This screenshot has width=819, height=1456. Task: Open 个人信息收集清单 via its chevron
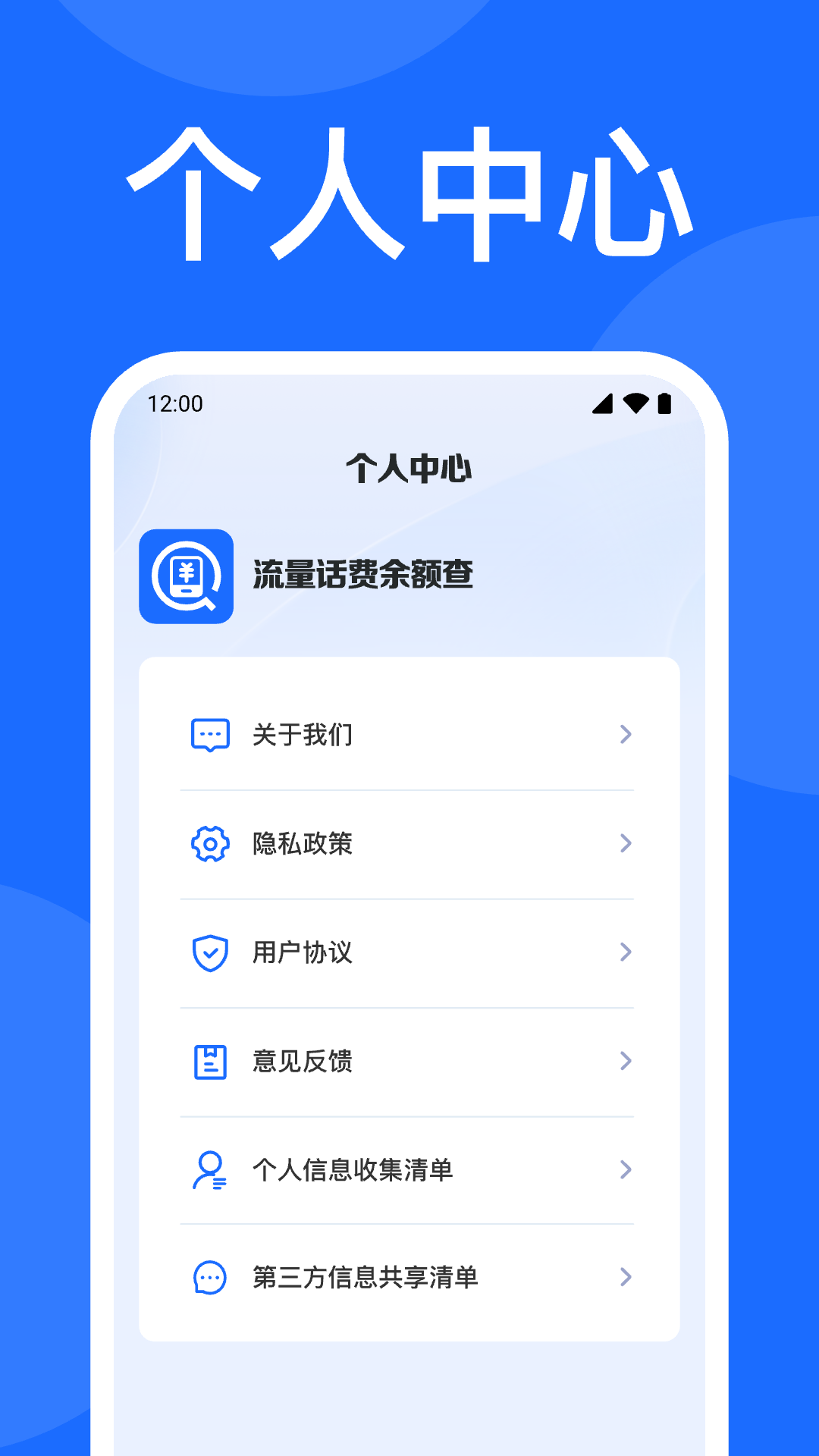tap(624, 1170)
